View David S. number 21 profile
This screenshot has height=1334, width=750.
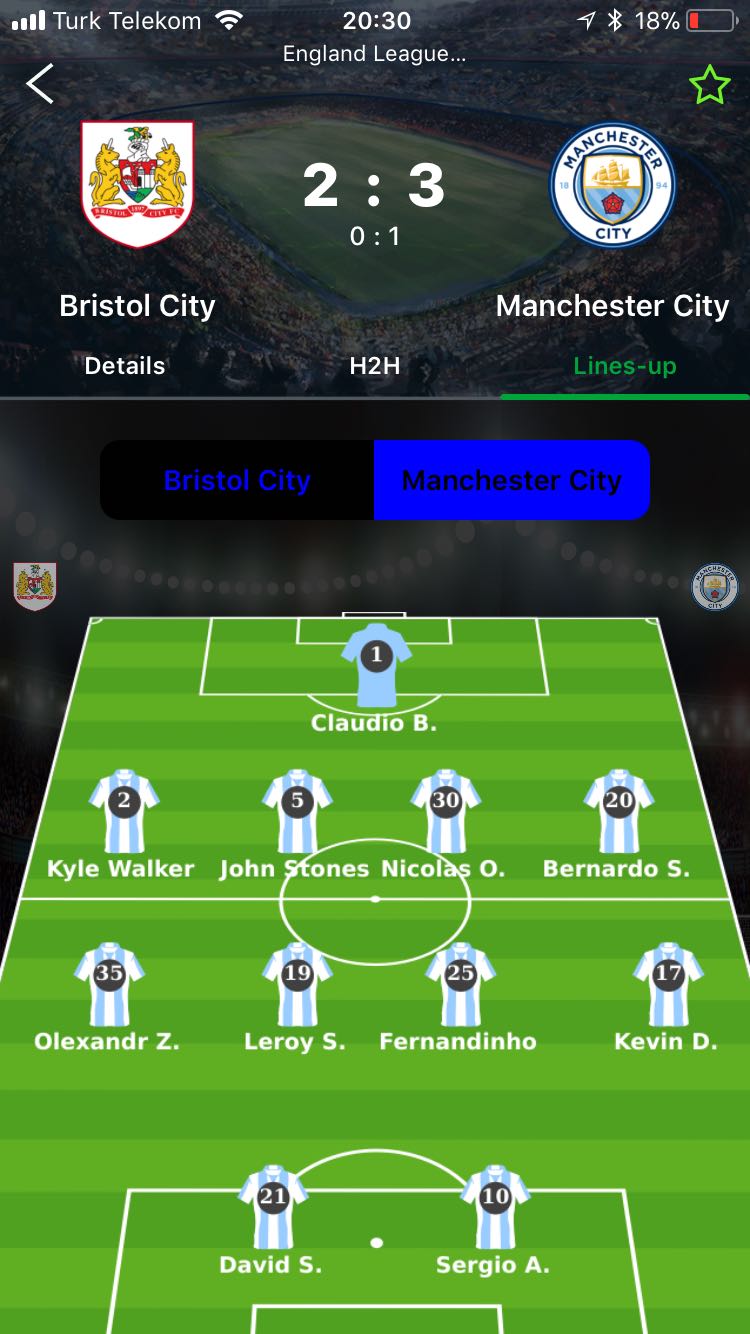click(x=272, y=1206)
